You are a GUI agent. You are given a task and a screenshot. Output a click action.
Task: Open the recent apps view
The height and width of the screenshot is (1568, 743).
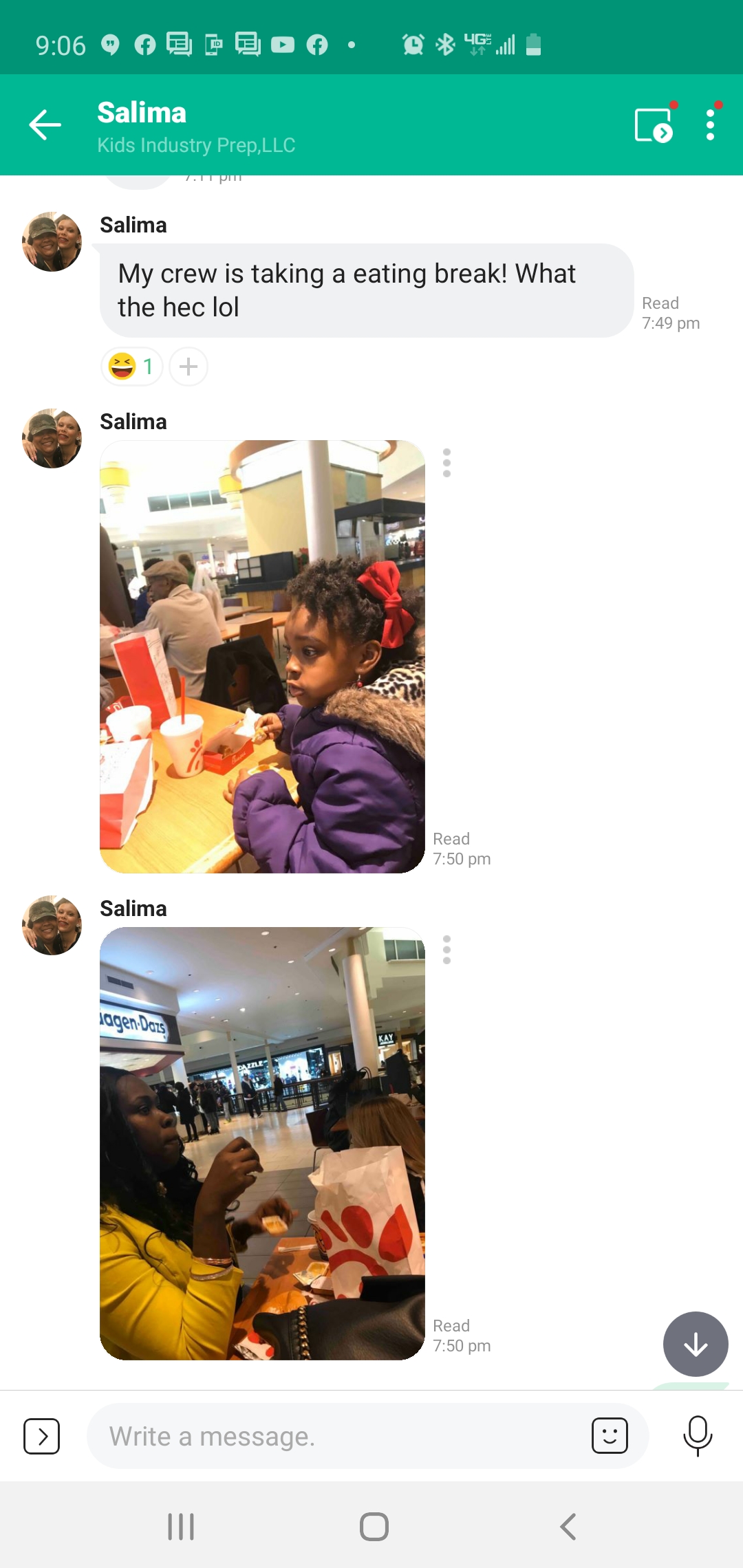[x=181, y=1527]
